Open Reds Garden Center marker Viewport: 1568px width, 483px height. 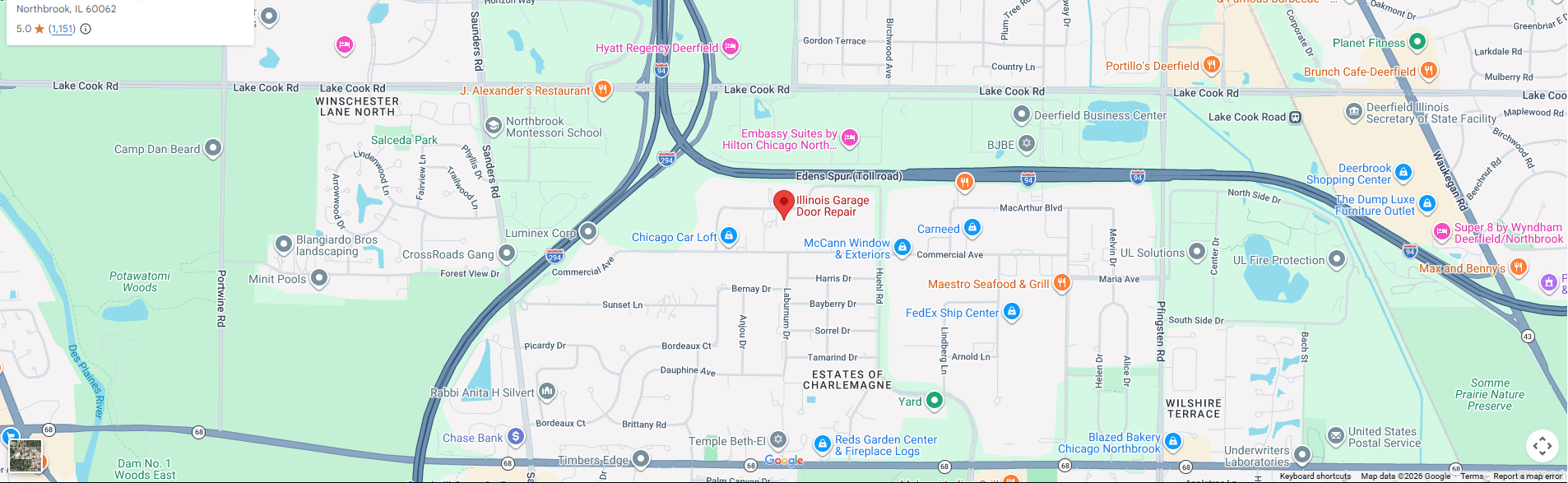tap(822, 444)
